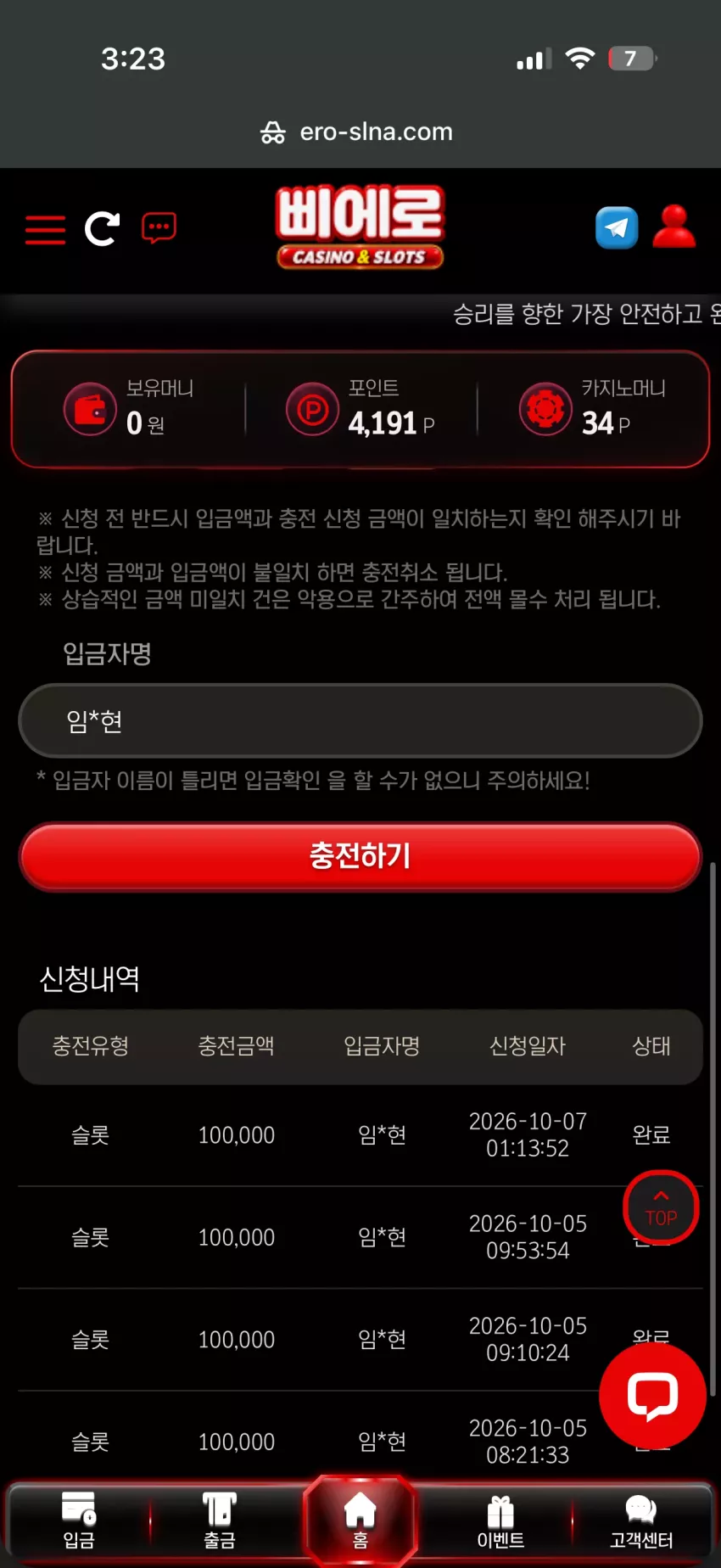Open the user profile icon
This screenshot has width=721, height=1568.
coord(674,227)
